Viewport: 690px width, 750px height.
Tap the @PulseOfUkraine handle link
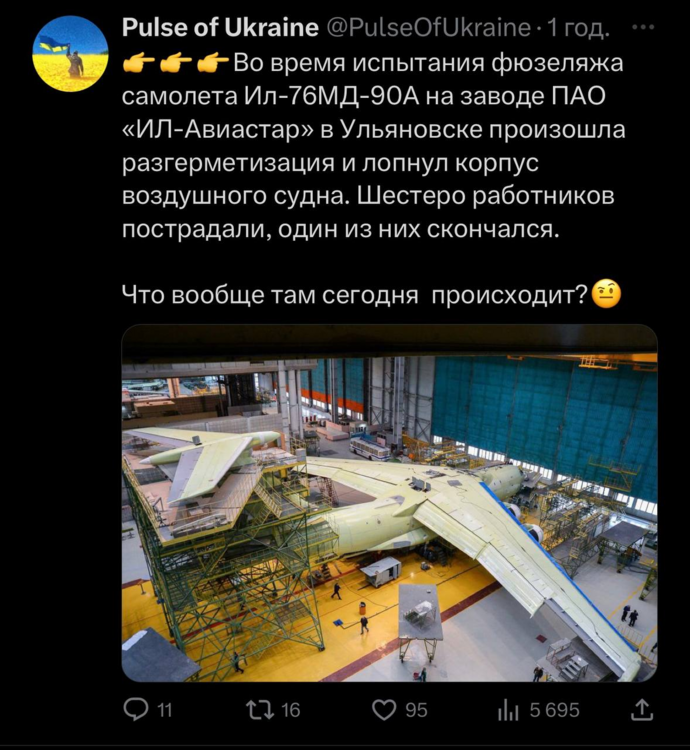pos(429,27)
